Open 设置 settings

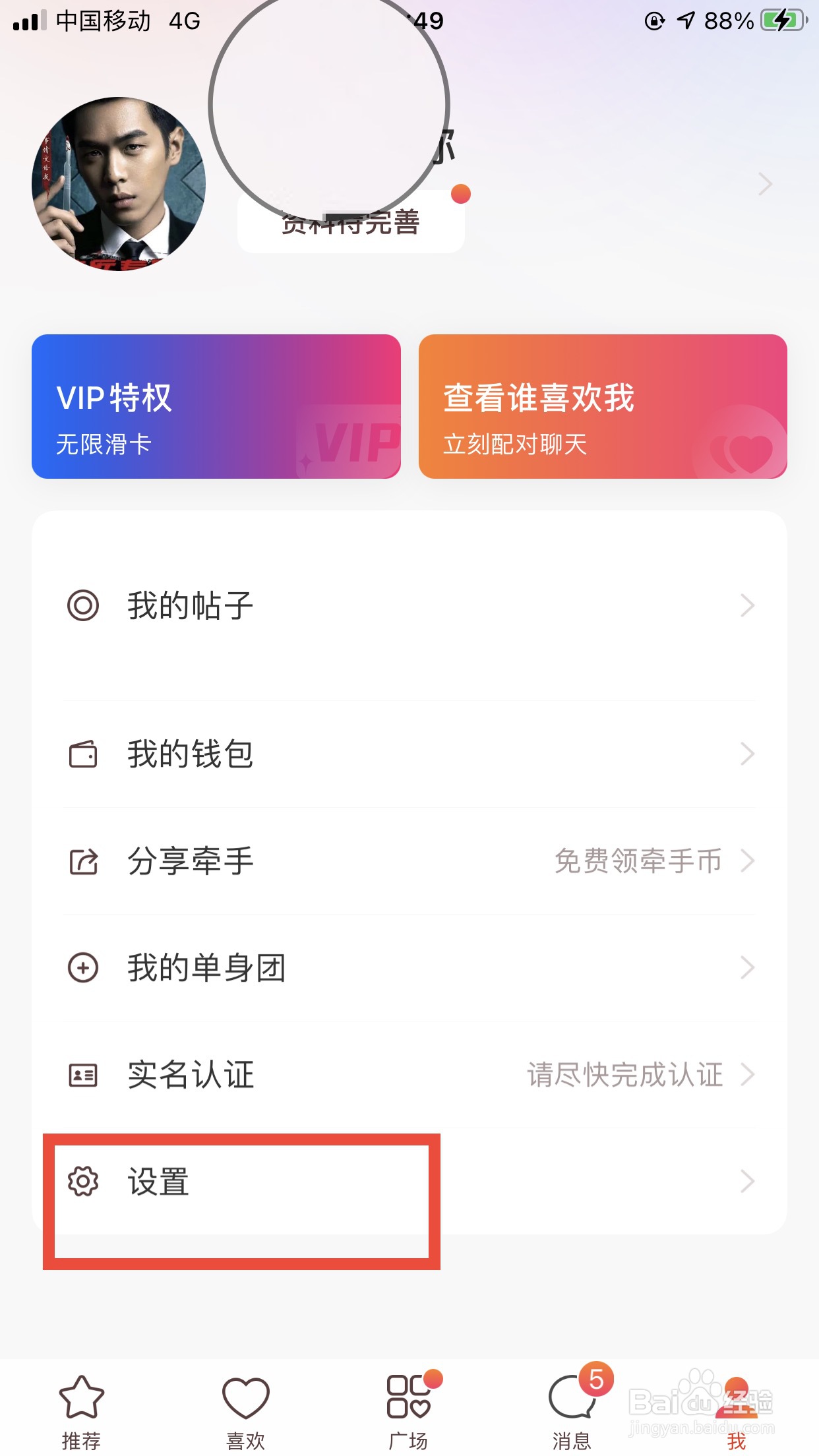click(x=409, y=1181)
